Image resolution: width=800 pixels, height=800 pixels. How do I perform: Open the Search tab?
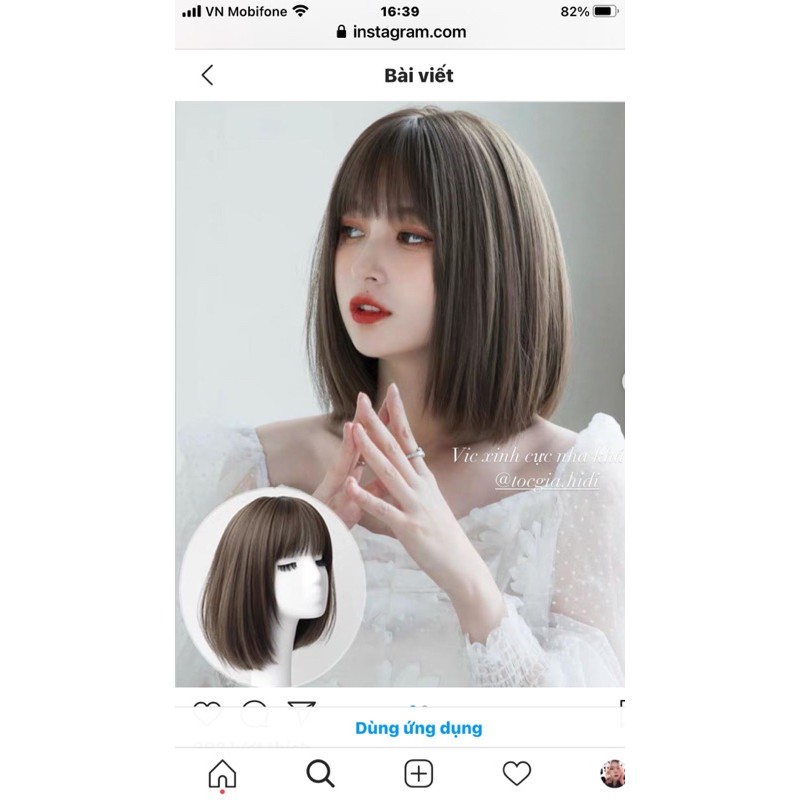pos(320,773)
